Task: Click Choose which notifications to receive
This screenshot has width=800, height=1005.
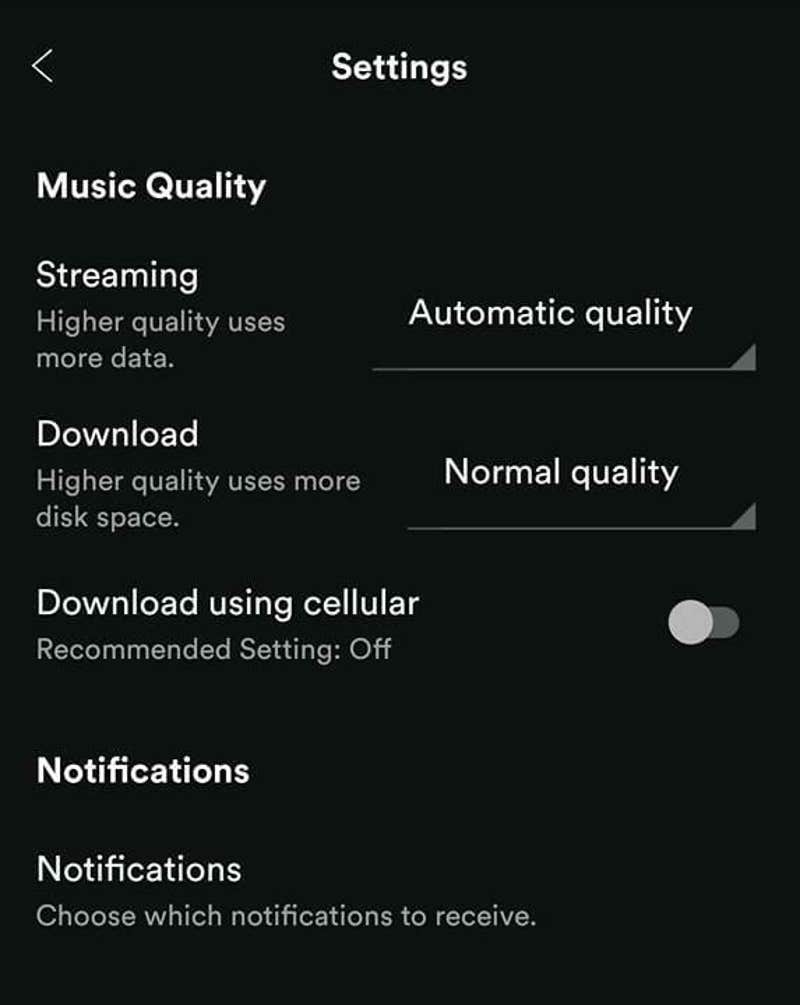Action: 287,915
